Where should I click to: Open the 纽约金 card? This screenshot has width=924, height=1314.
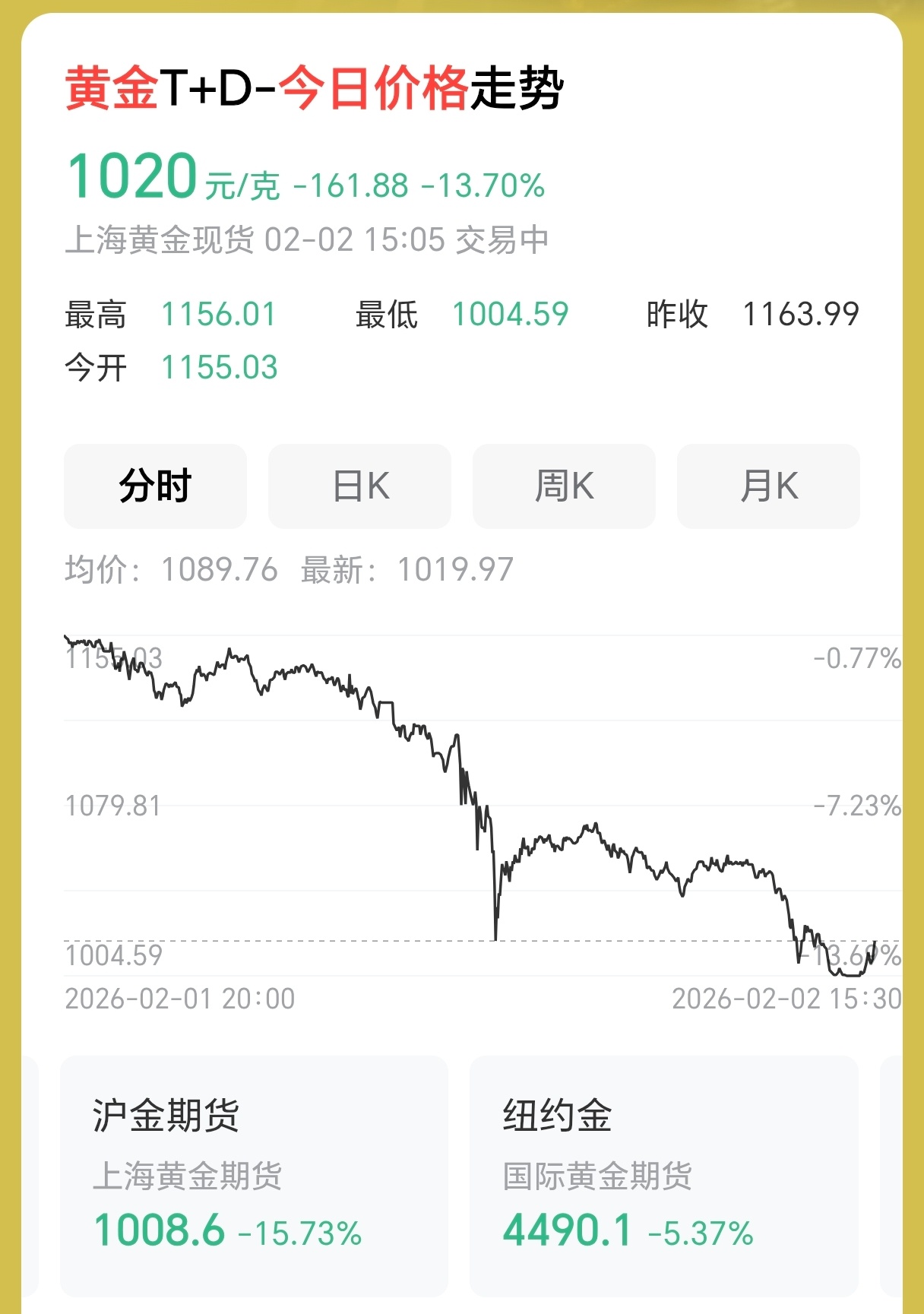click(663, 1175)
